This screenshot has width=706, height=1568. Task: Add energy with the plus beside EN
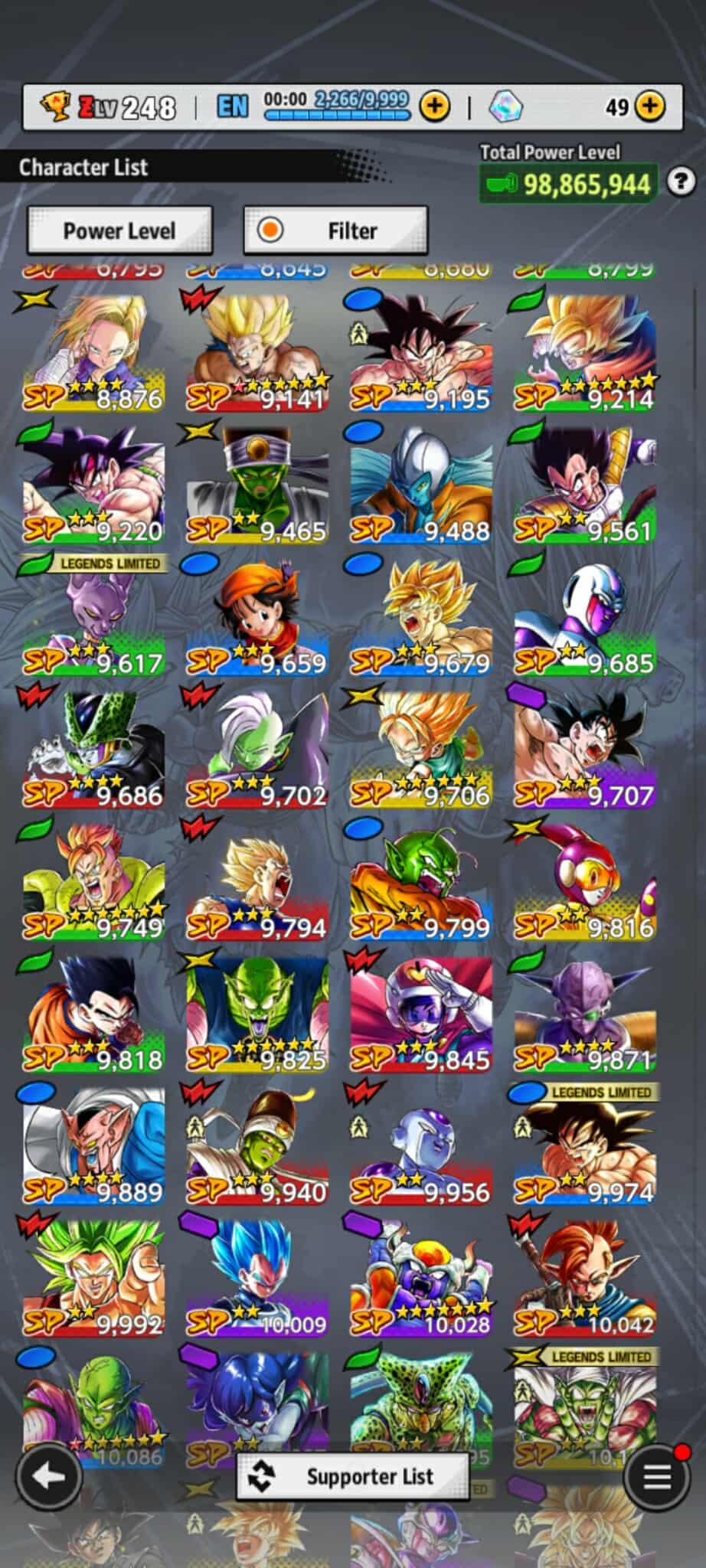point(434,106)
